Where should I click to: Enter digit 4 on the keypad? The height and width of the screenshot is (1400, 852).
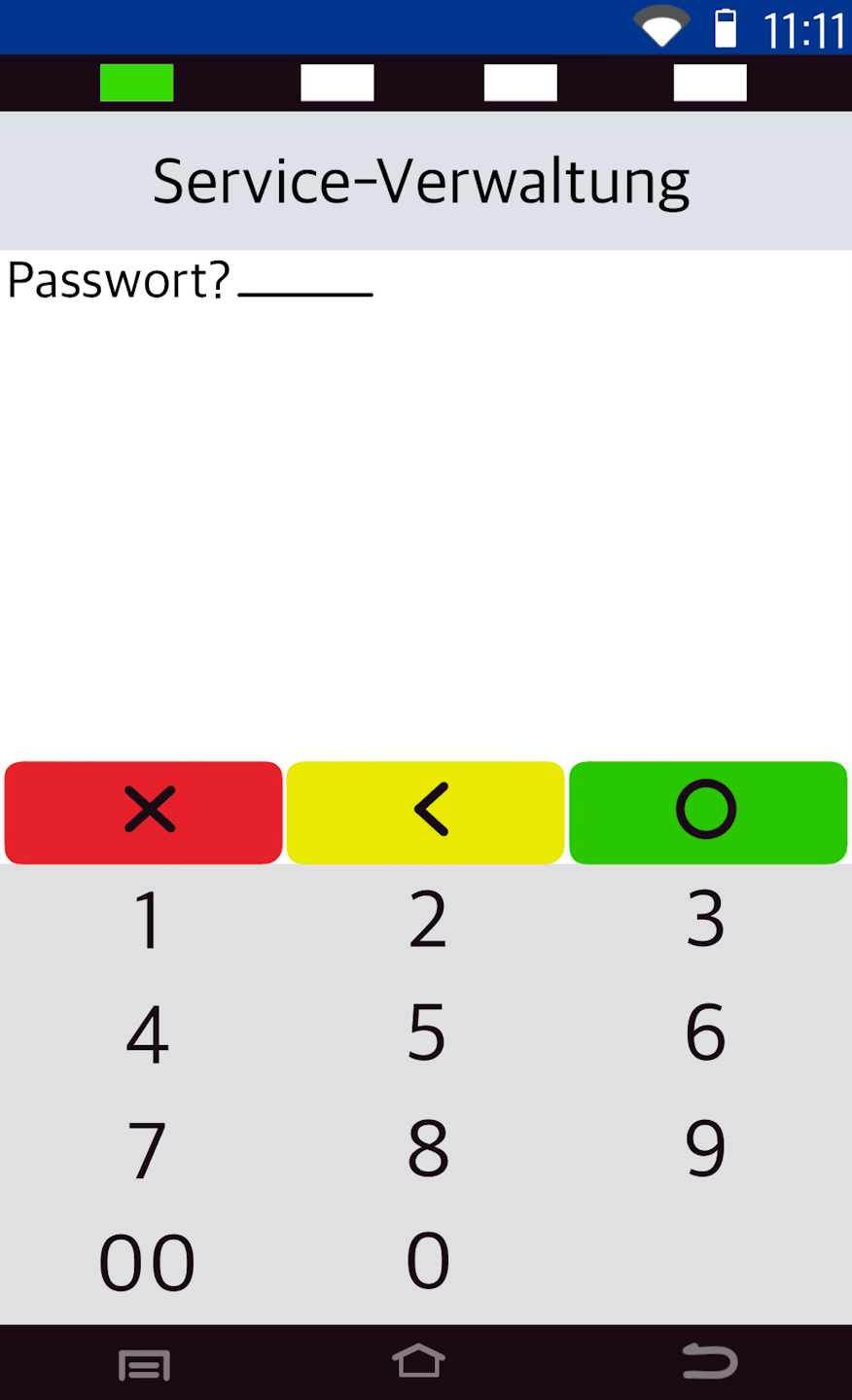pos(148,1033)
